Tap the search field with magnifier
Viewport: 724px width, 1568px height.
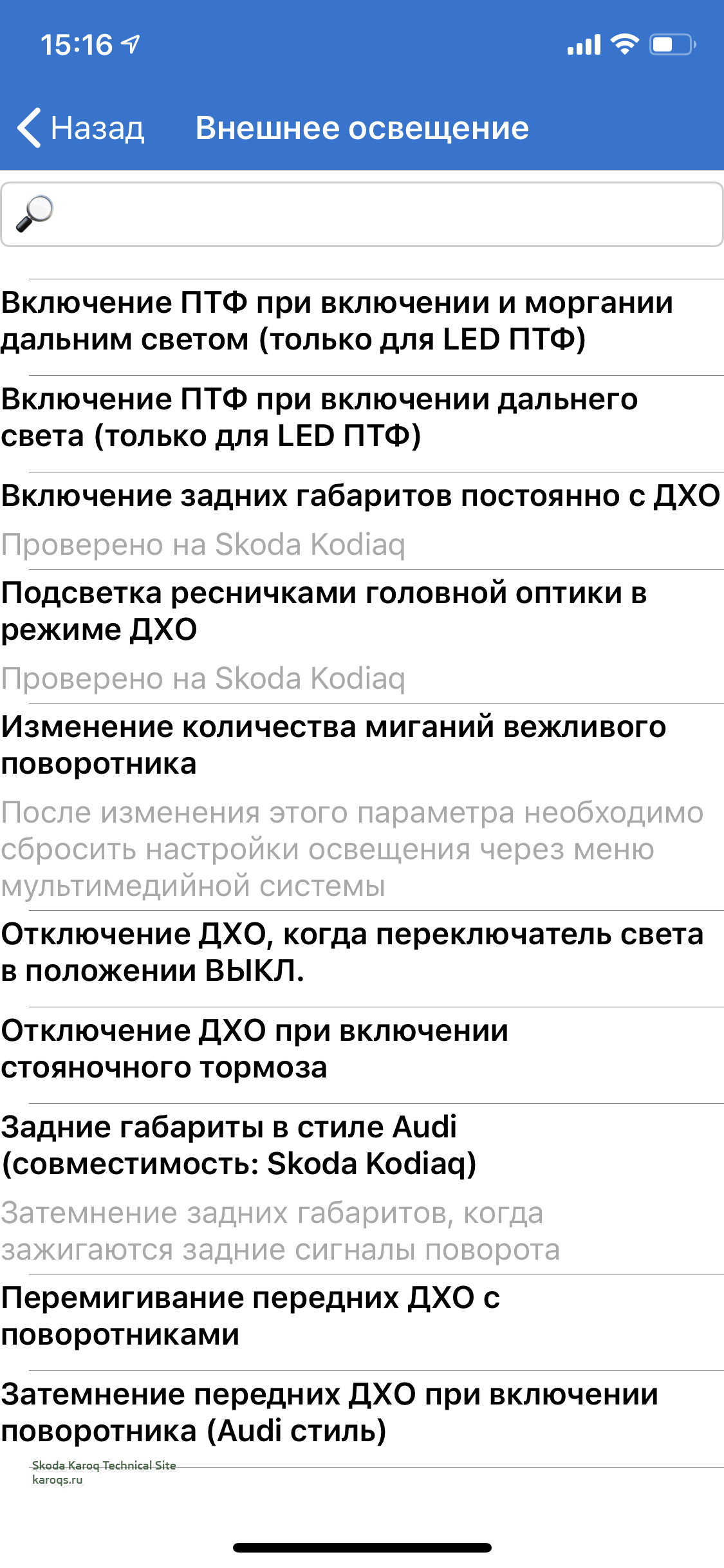point(362,214)
